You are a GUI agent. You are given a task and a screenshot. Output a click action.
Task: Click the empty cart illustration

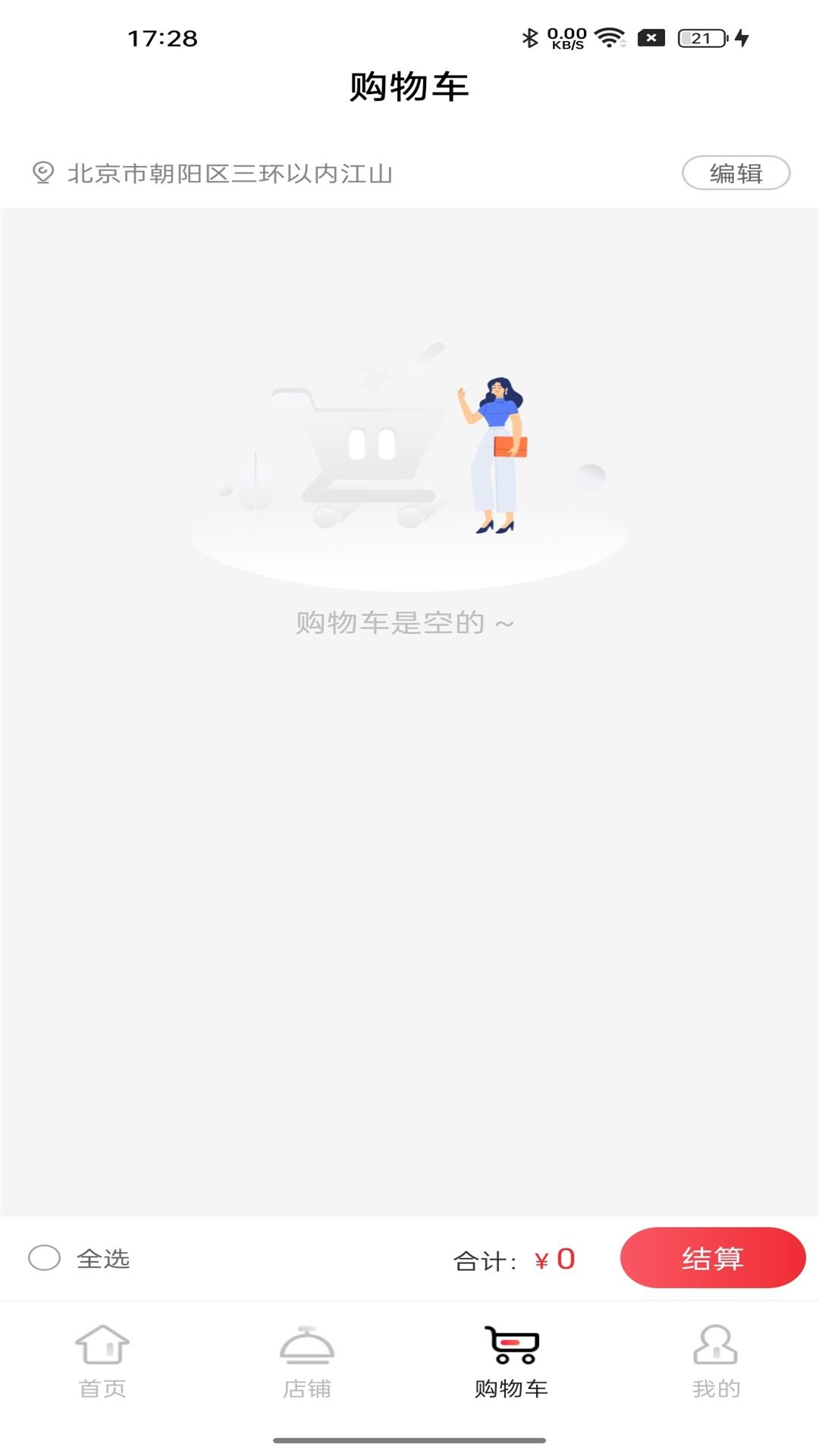409,455
